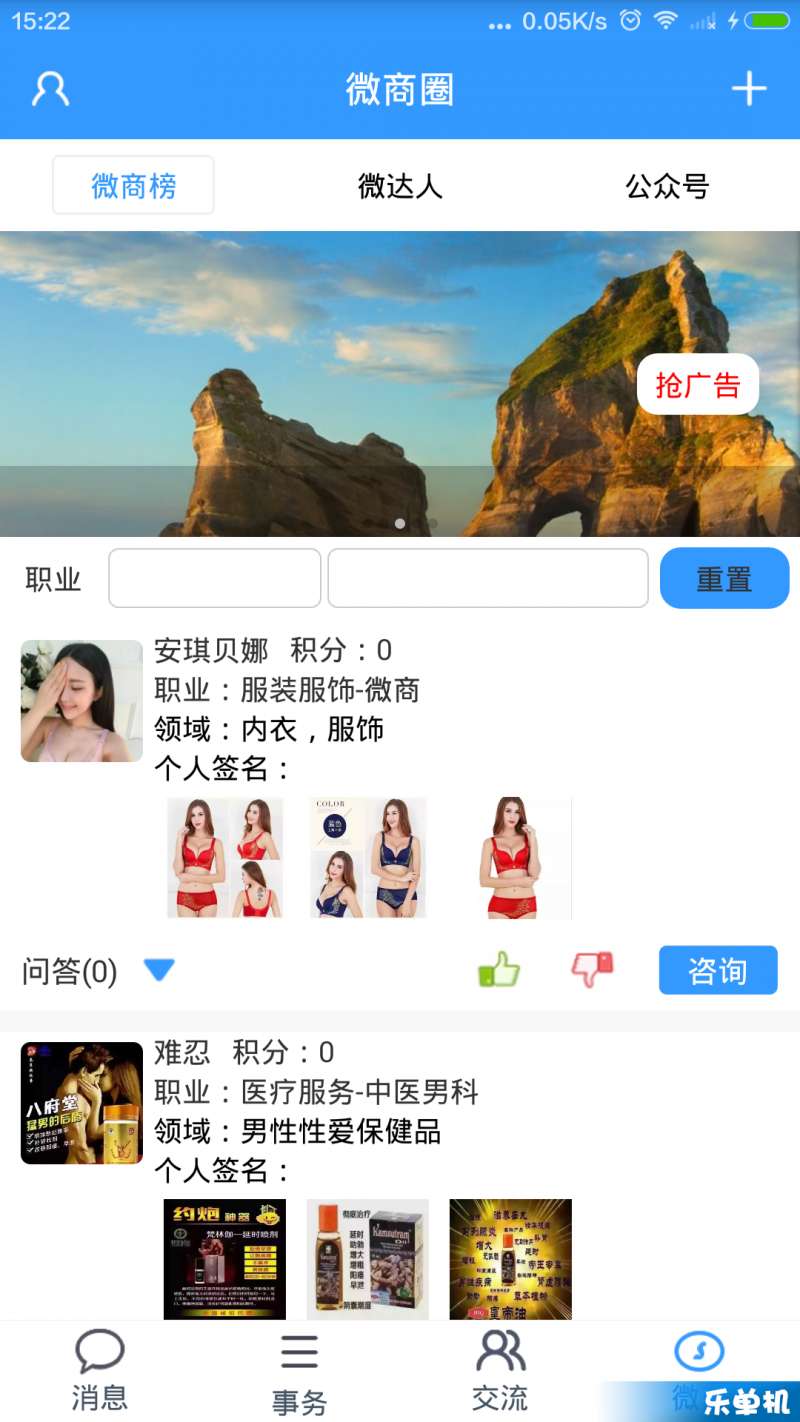The height and width of the screenshot is (1422, 800).
Task: View 难忍's second product photo
Action: [368, 1258]
